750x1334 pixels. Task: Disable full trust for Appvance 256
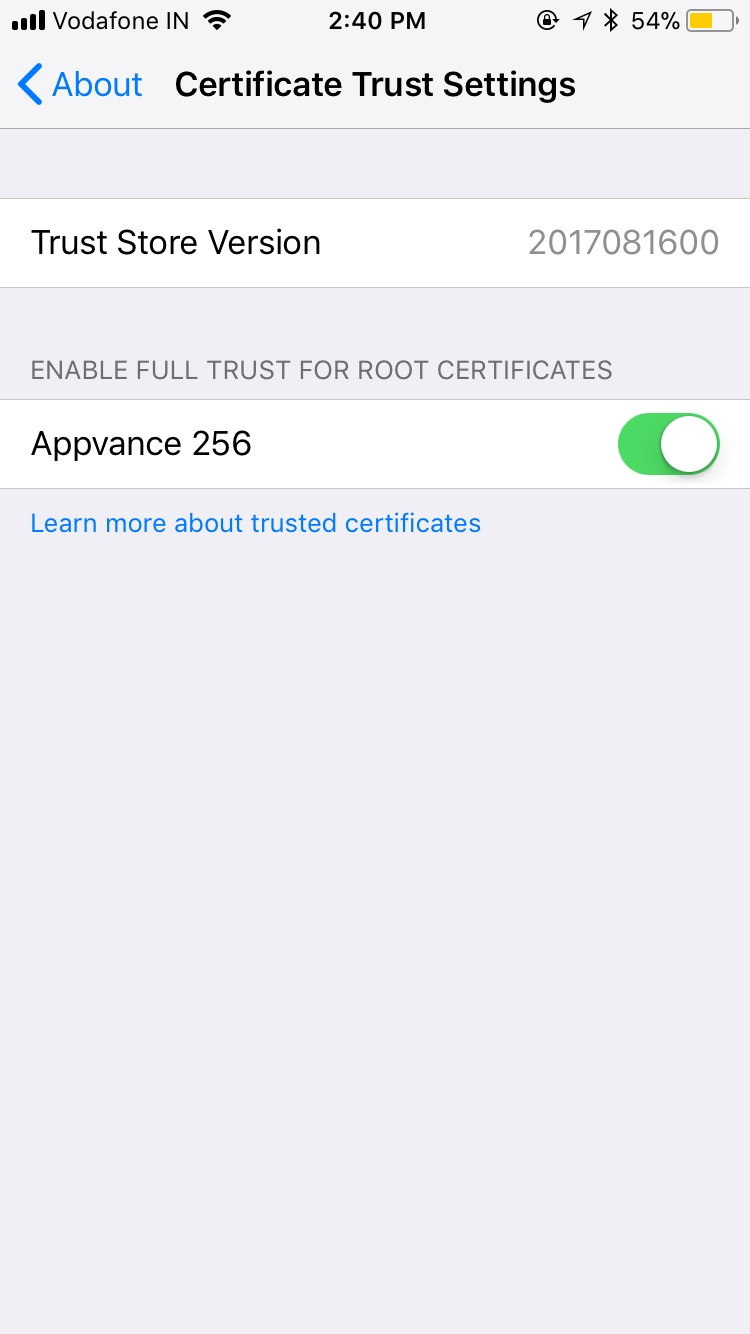click(668, 444)
